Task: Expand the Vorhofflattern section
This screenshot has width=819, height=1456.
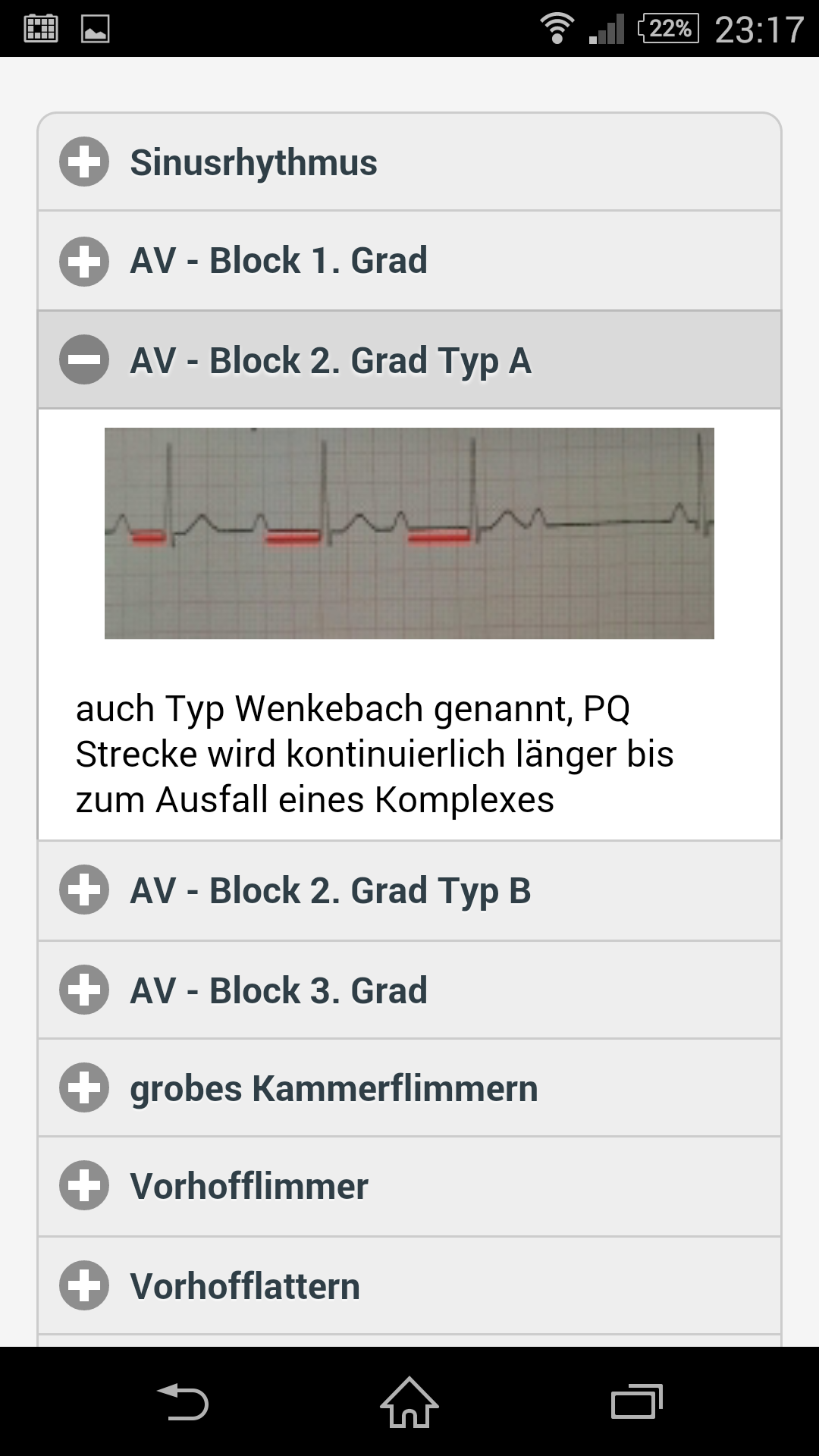Action: pos(409,1286)
